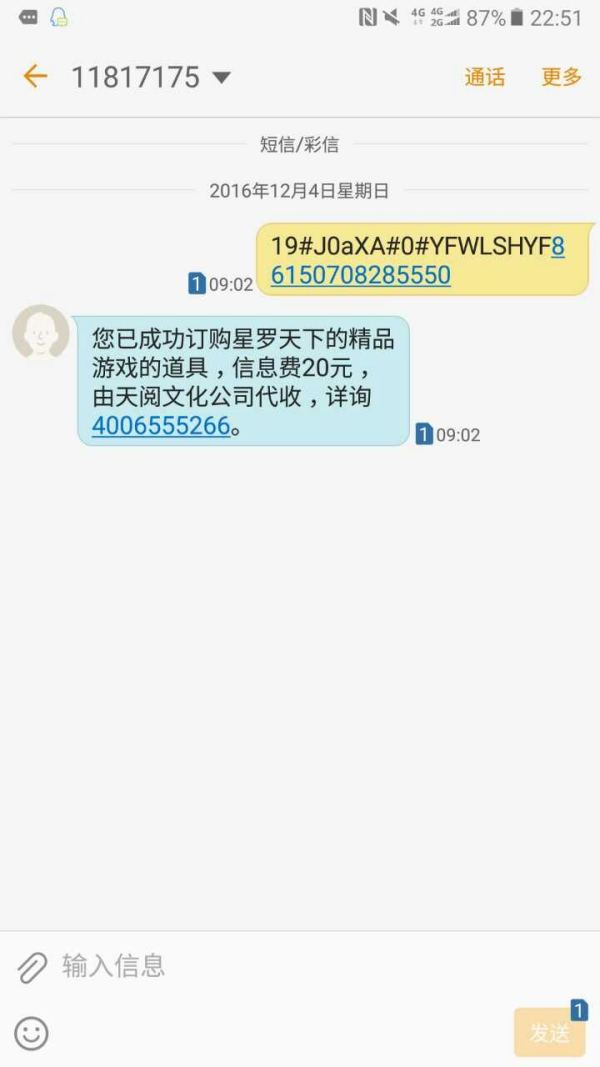
Task: Tap the 发送 send button
Action: (x=549, y=1032)
